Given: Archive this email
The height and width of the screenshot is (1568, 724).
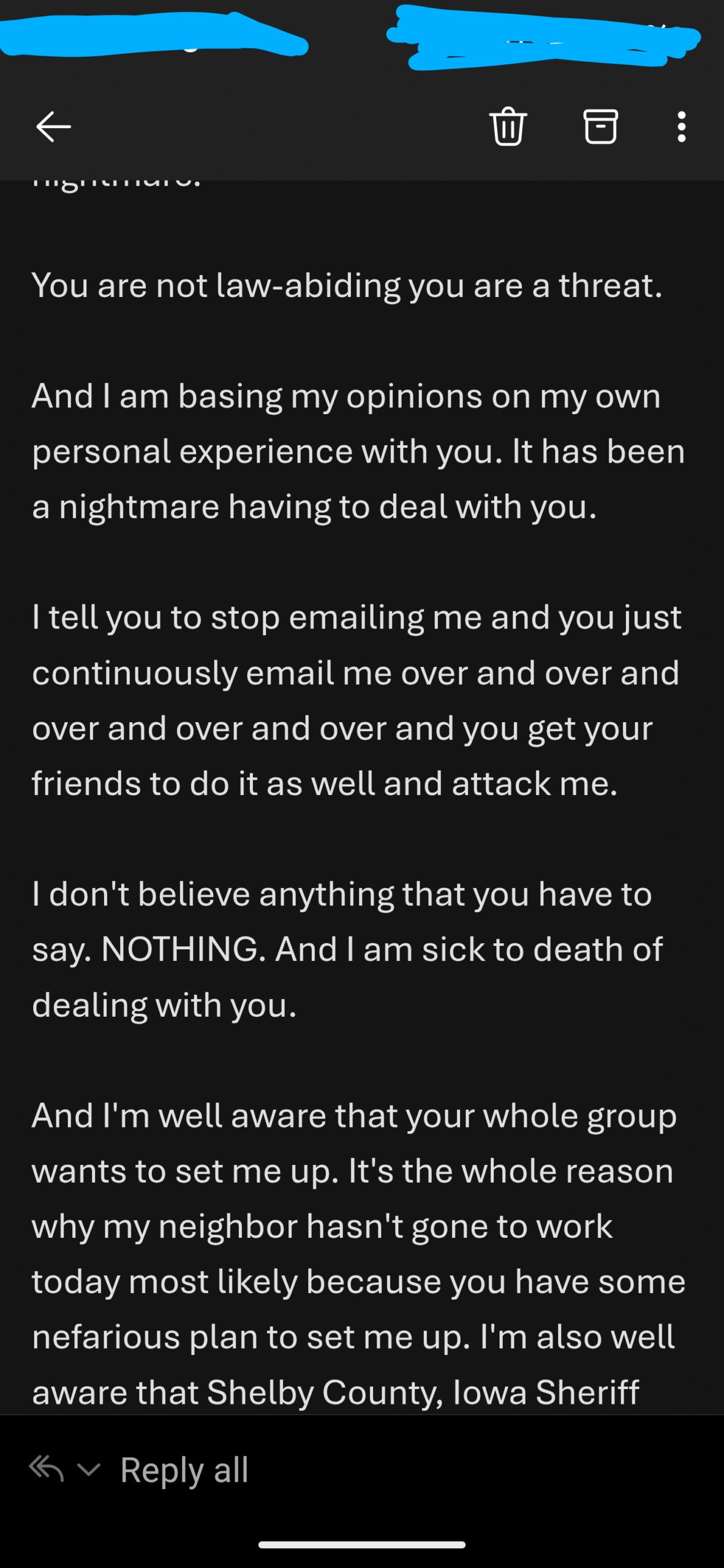Looking at the screenshot, I should coord(600,126).
